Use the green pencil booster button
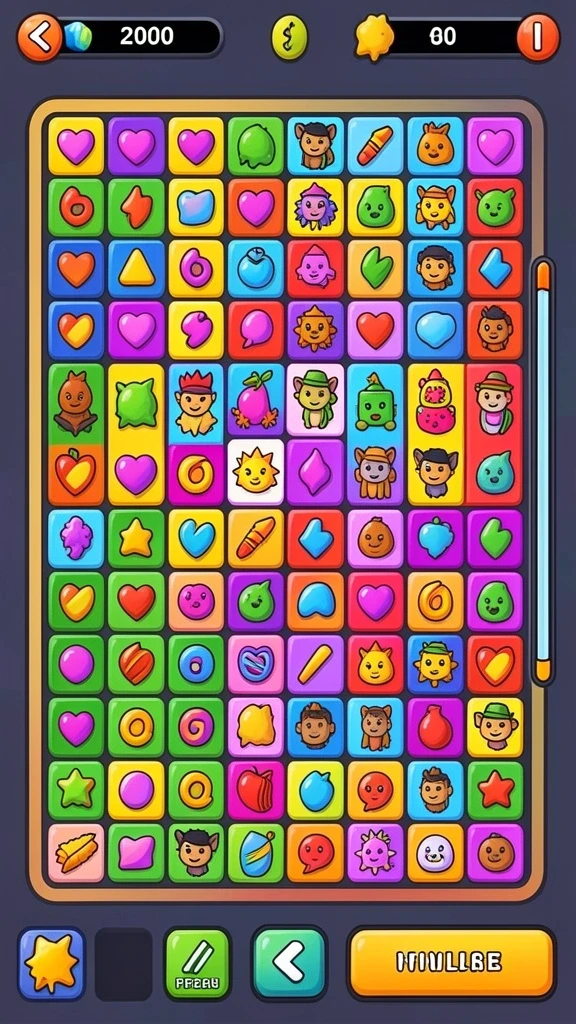Viewport: 576px width, 1024px height. [x=198, y=964]
